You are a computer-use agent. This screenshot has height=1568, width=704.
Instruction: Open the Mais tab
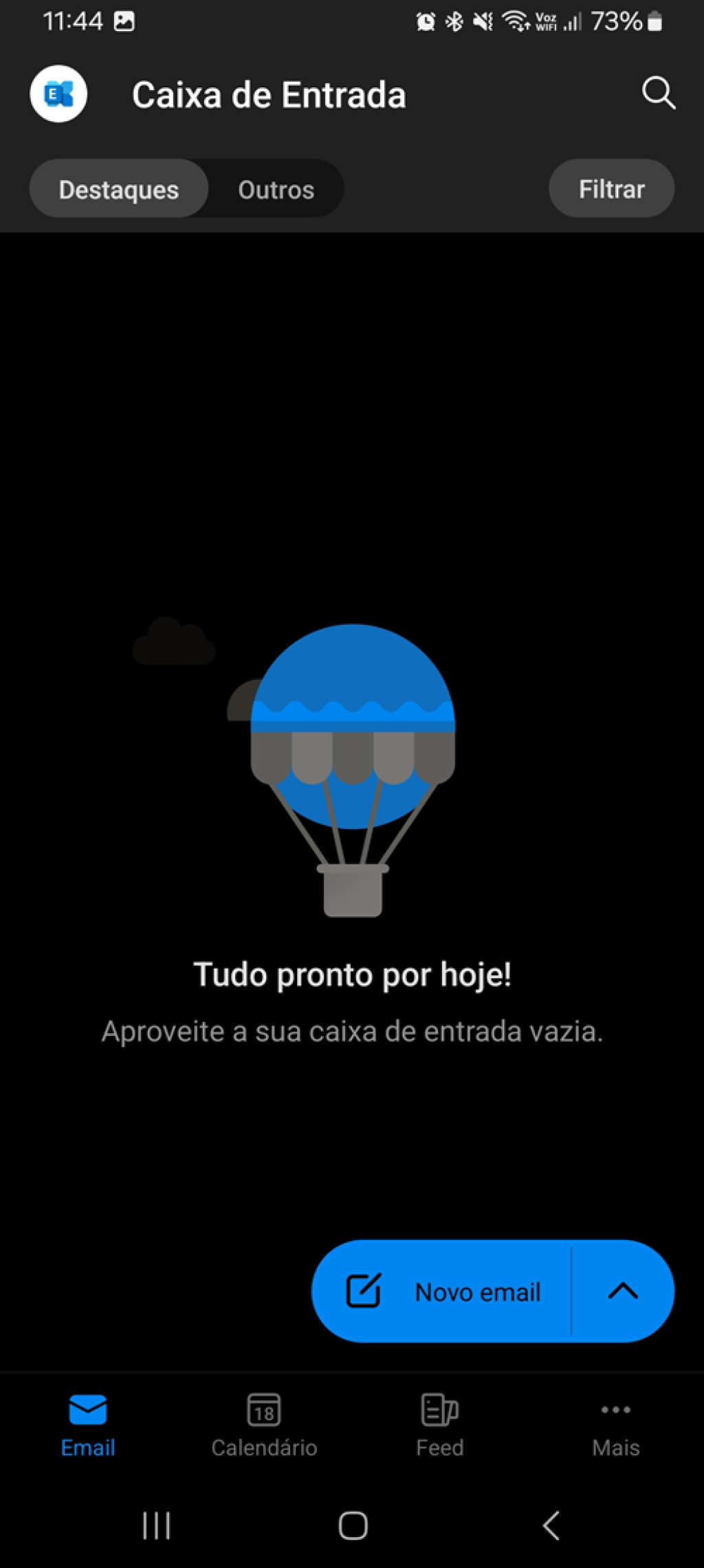[615, 1426]
